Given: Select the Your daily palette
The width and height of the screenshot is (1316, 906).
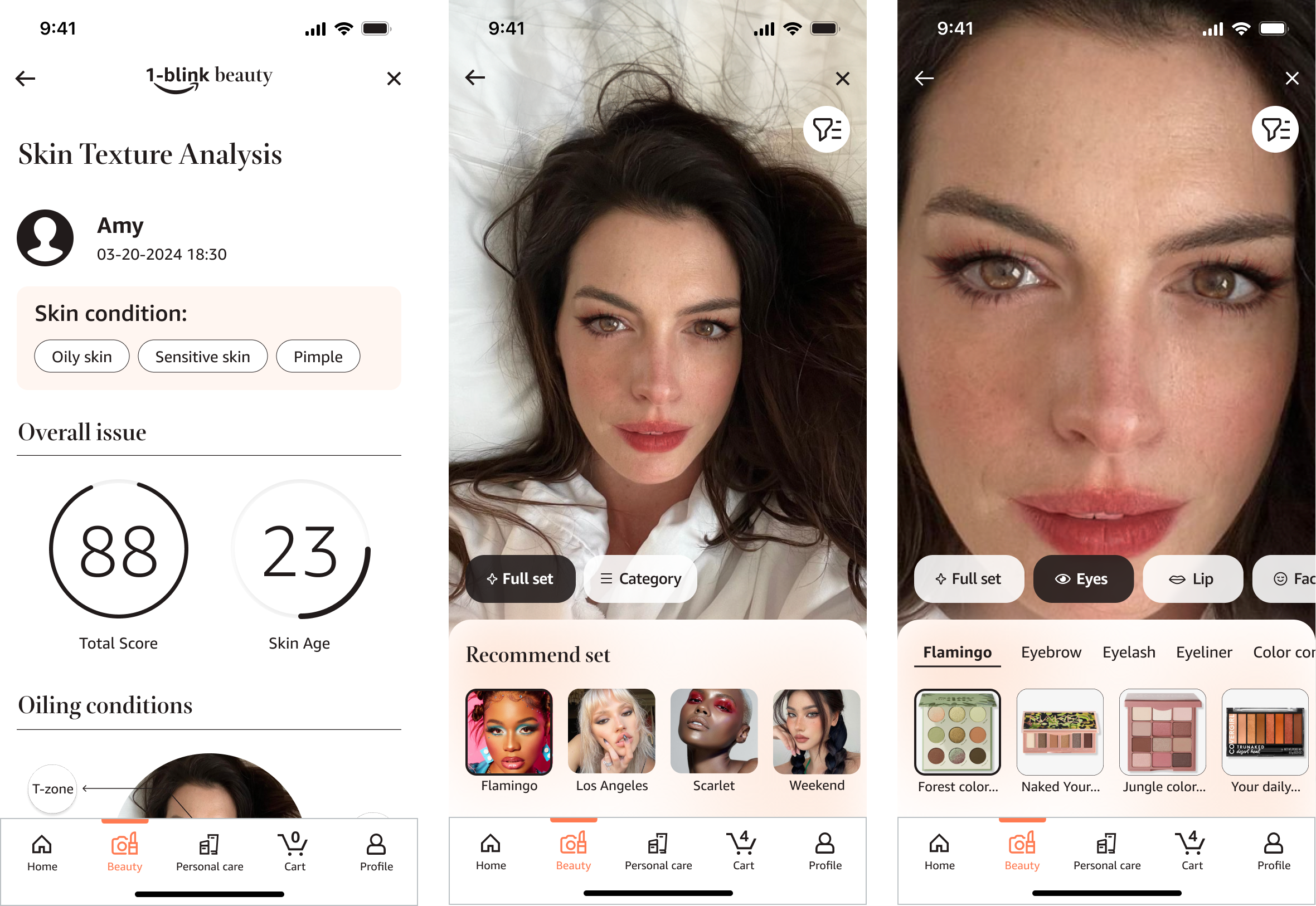Looking at the screenshot, I should 1264,732.
